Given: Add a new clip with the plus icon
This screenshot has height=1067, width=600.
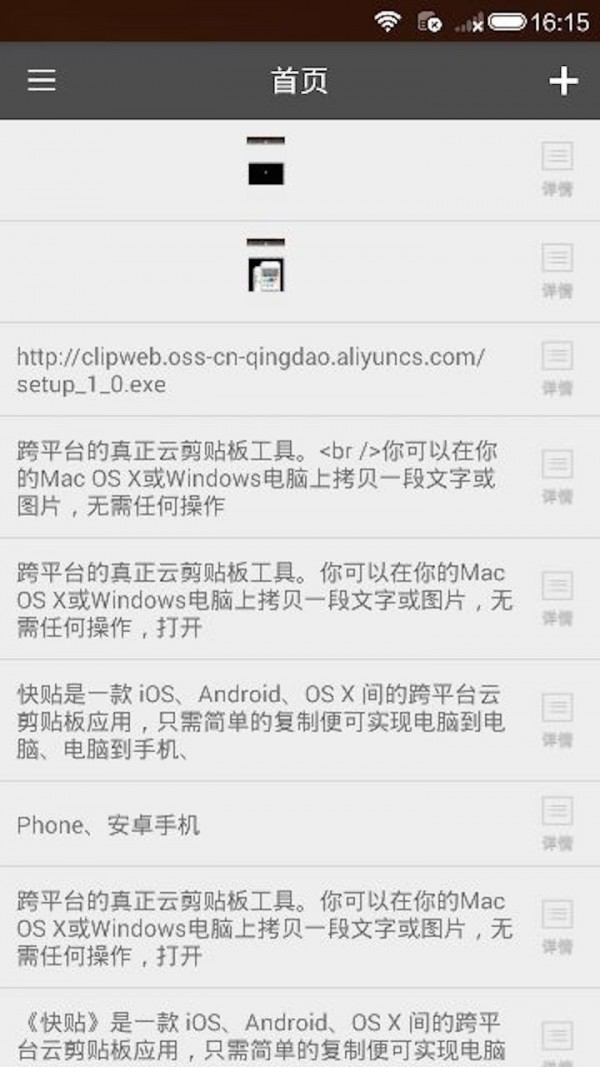Looking at the screenshot, I should (x=564, y=81).
